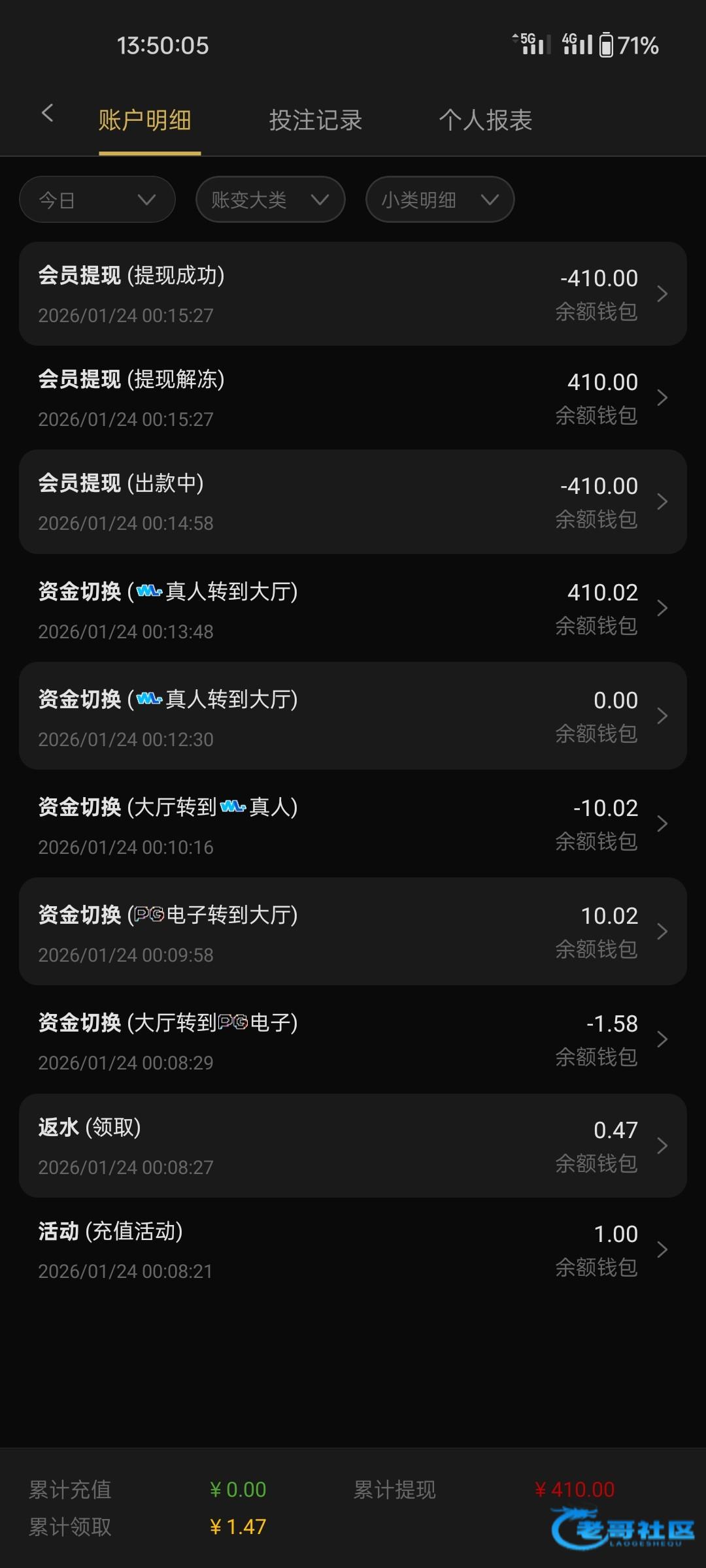The image size is (706, 1568).
Task: Open the 真人转到大厅 0.00 transfer record
Action: click(353, 717)
